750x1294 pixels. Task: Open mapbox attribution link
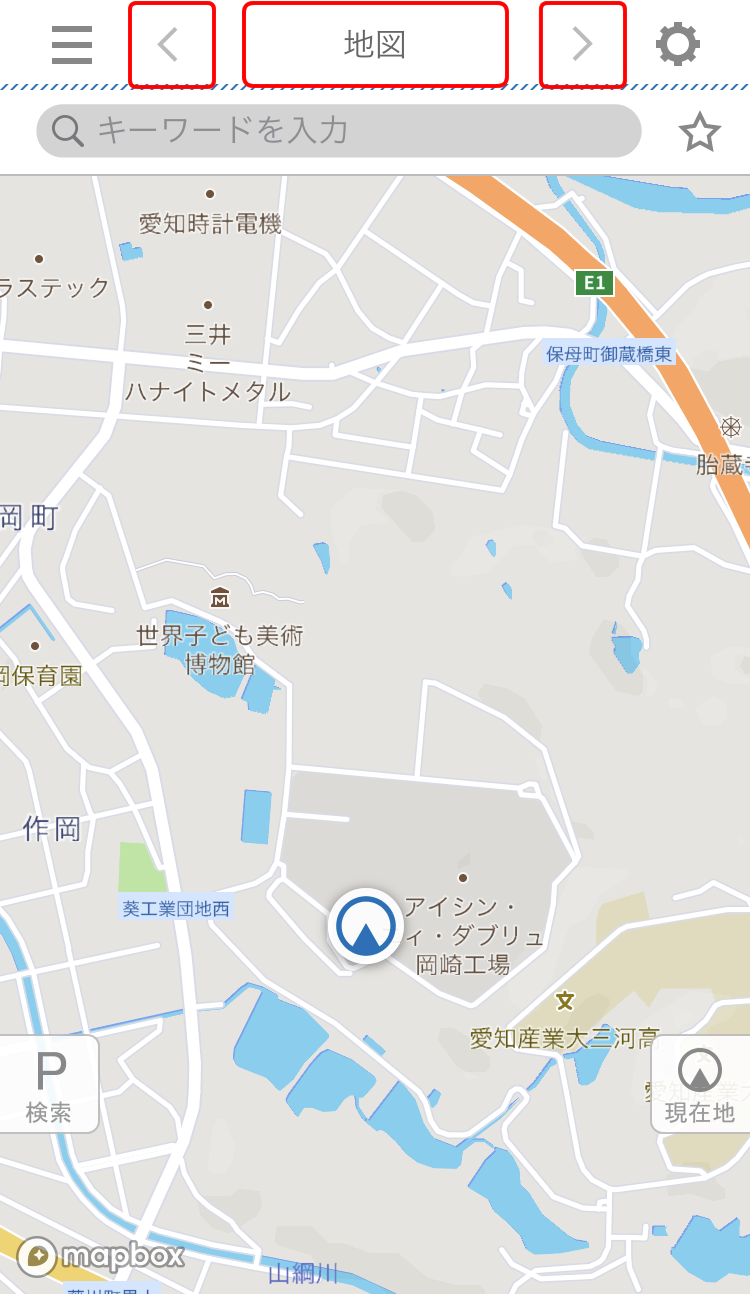pos(101,1256)
